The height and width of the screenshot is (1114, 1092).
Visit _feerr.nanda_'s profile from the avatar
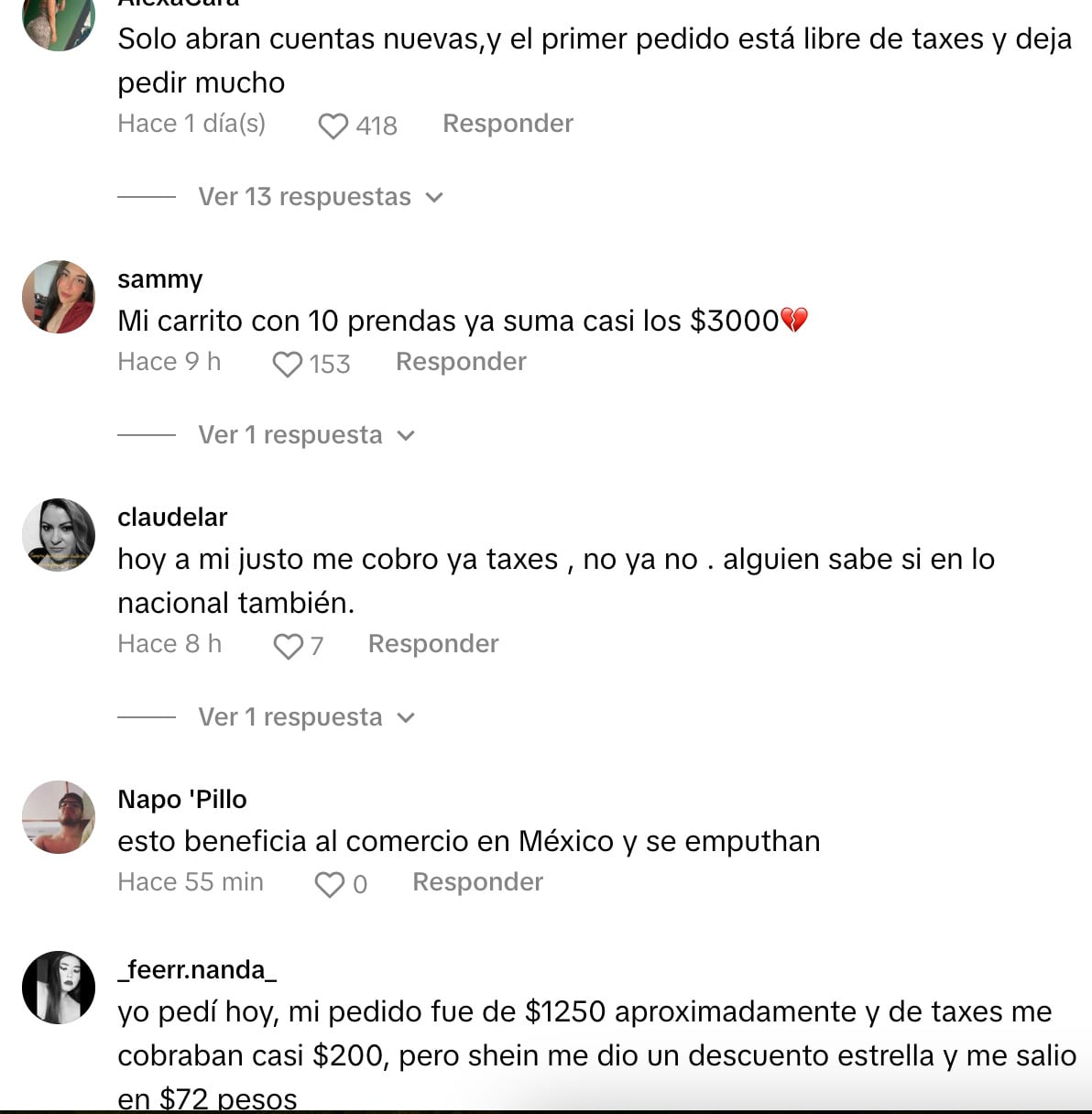point(59,988)
